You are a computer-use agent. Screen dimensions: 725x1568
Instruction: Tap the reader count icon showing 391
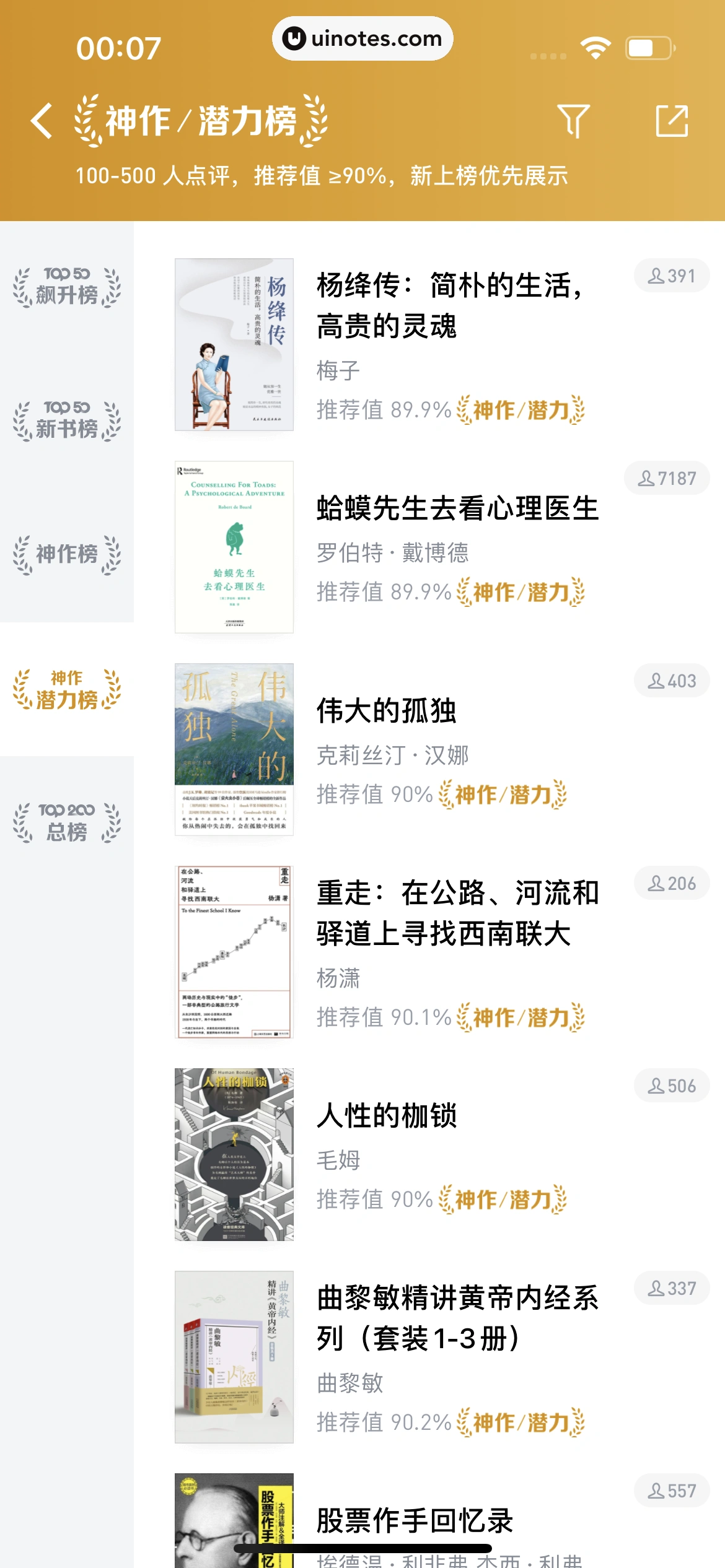click(670, 275)
